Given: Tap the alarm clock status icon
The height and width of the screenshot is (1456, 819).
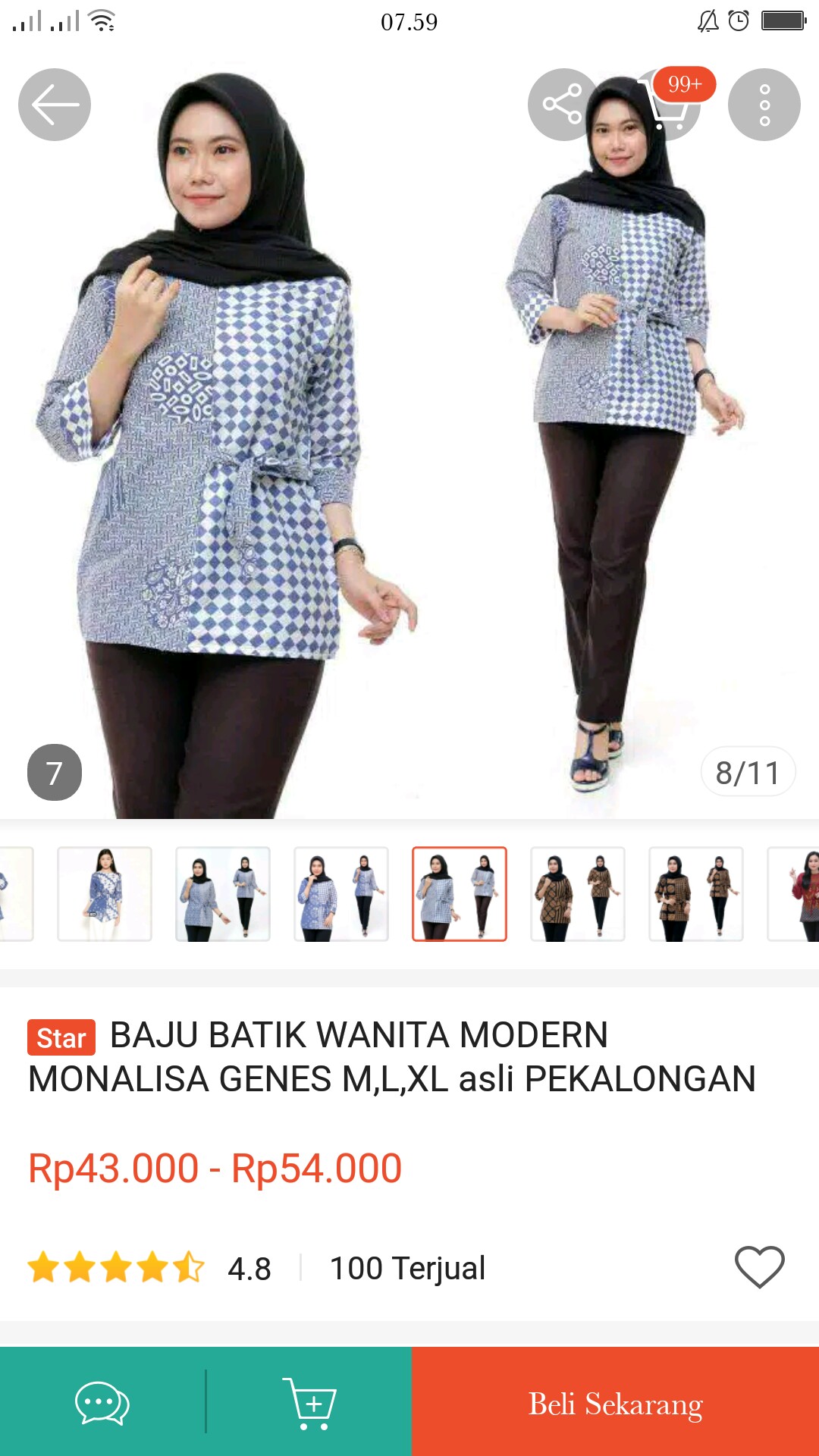Looking at the screenshot, I should [x=738, y=20].
